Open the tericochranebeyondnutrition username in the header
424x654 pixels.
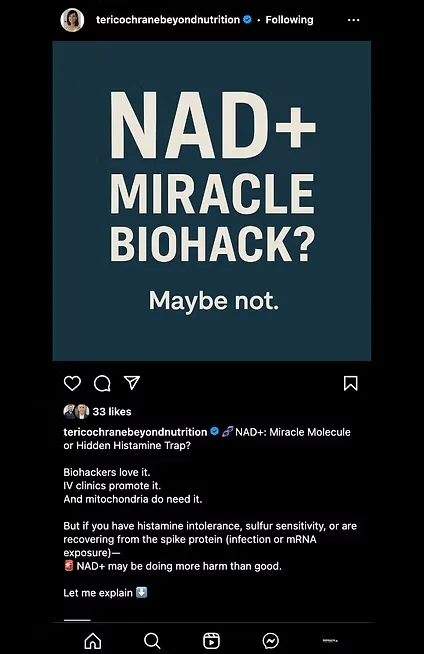tap(168, 20)
